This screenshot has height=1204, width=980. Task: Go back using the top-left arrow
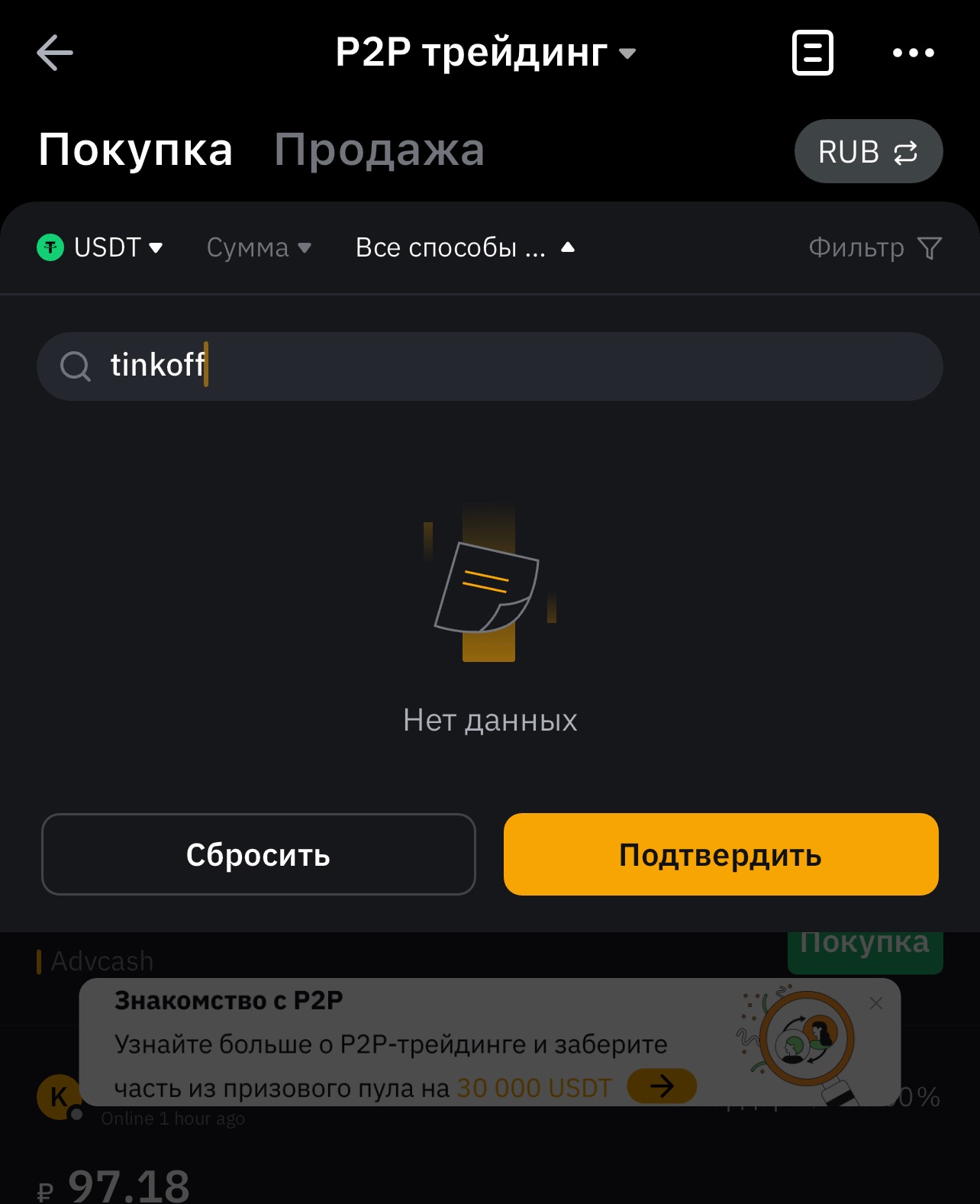pos(55,53)
